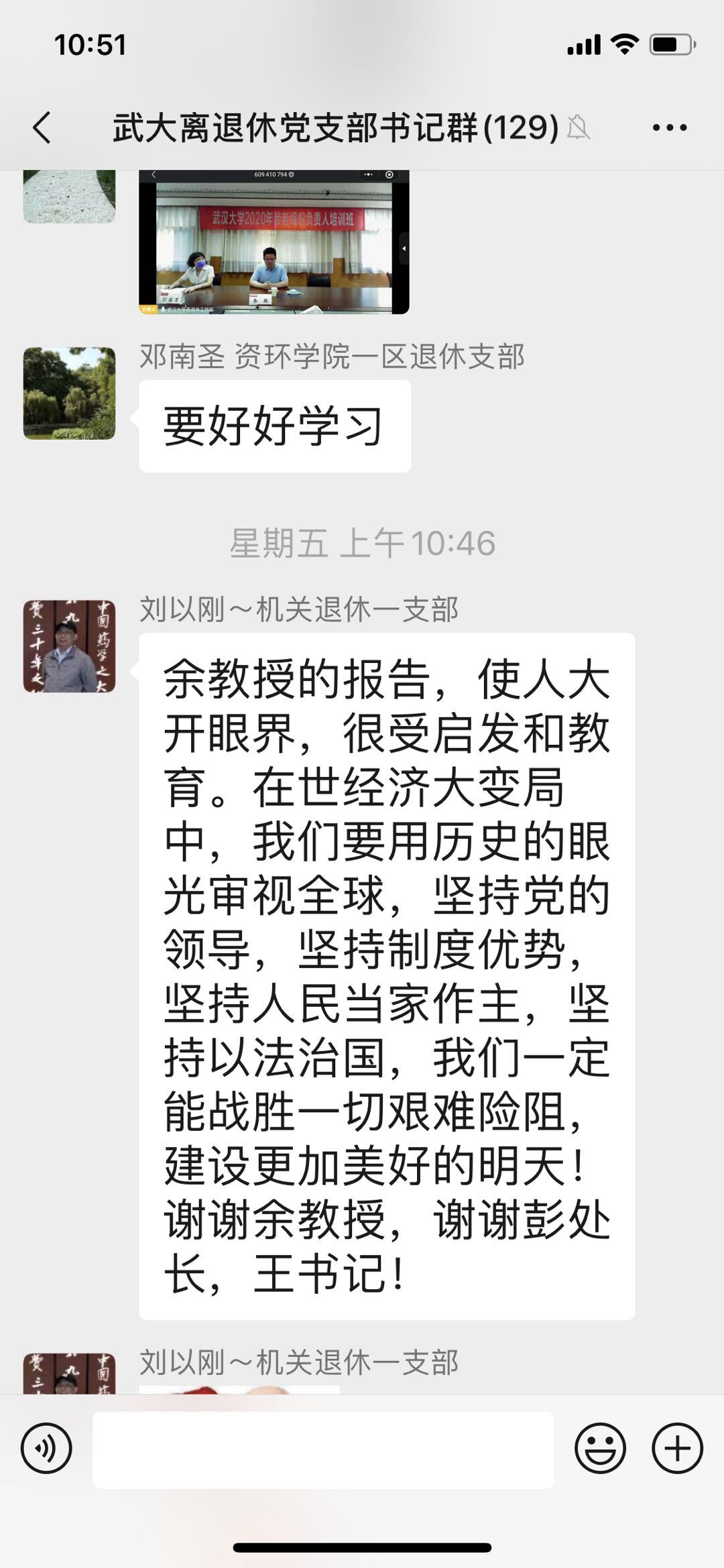Go back from the group chat
This screenshot has height=1568, width=724.
coord(42,127)
